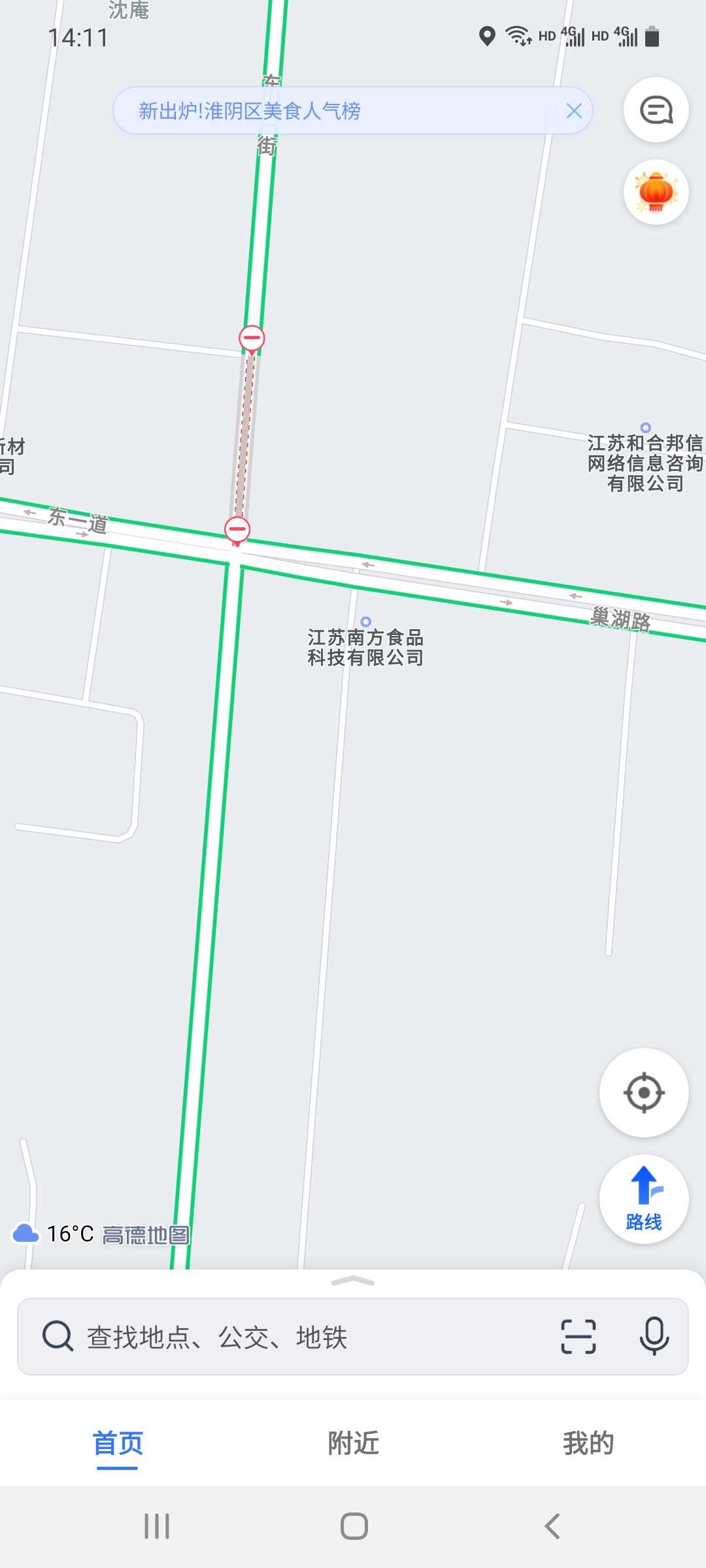Viewport: 706px width, 1568px height.
Task: Open the 淮阴区美食人气榜 banner
Action: [340, 110]
